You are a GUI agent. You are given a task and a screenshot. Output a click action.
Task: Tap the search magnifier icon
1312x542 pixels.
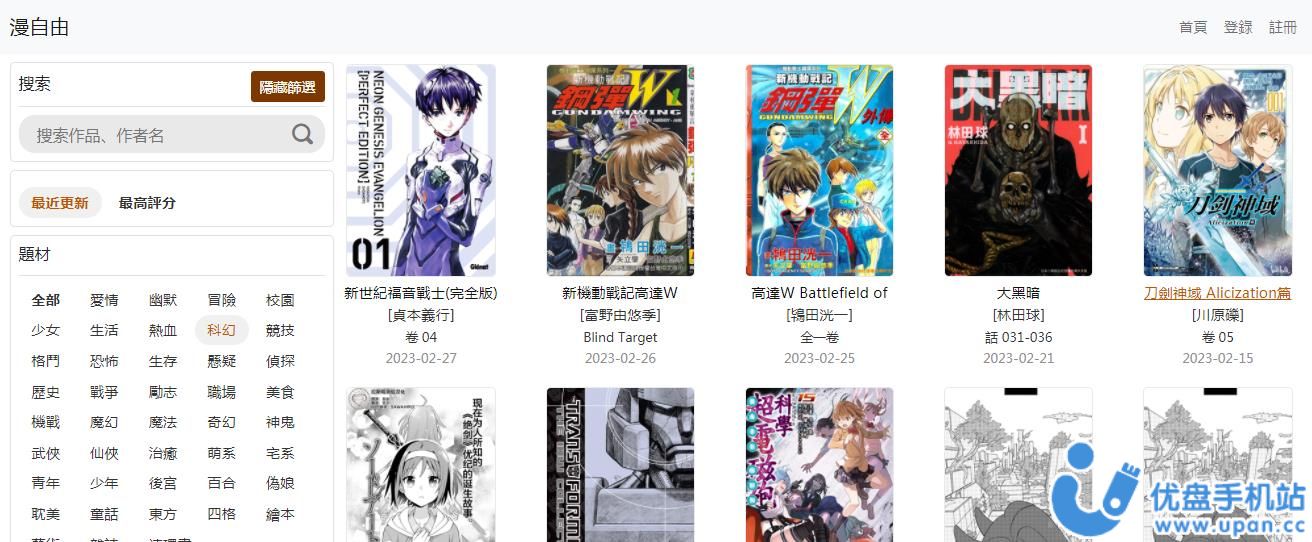[302, 134]
